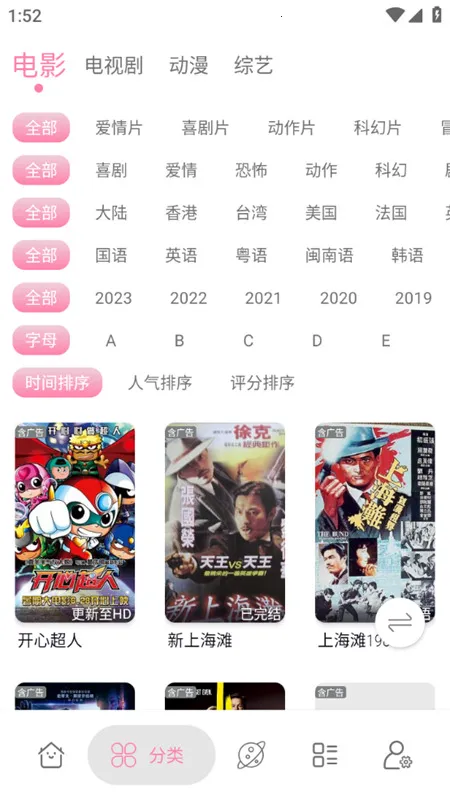Viewport: 450px width, 800px height.
Task: Open the 新上海滩 movie card
Action: [x=225, y=535]
